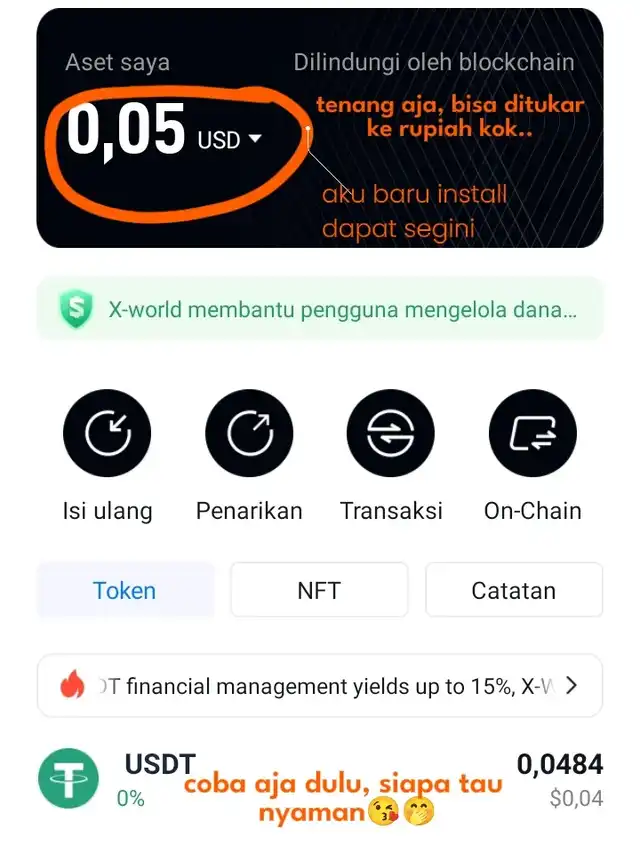This screenshot has height=853, width=640.
Task: Tap the Isi ulang top-up icon
Action: coord(107,433)
